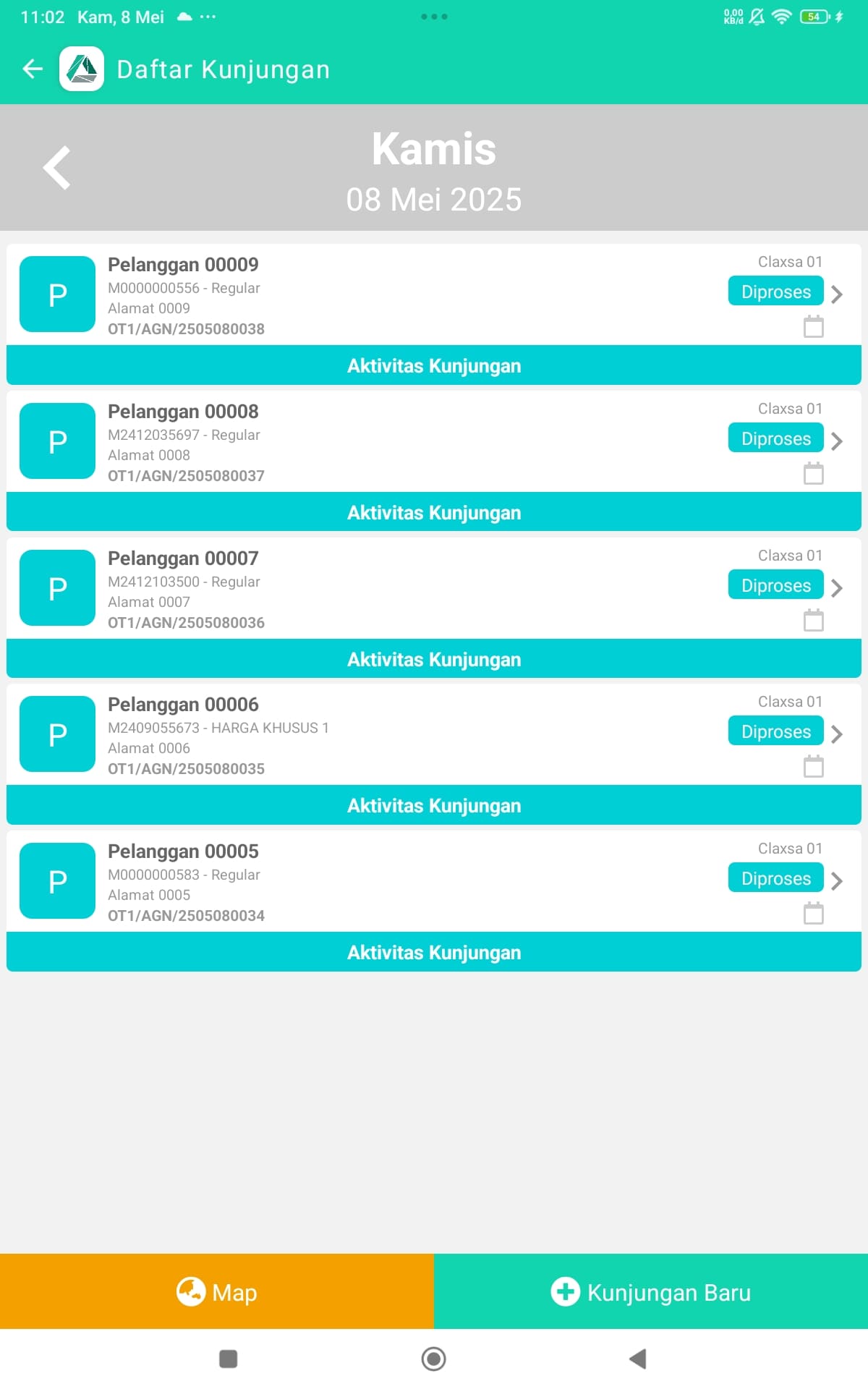This screenshot has height=1389, width=868.
Task: Tap the back arrow in the app bar
Action: click(x=33, y=69)
